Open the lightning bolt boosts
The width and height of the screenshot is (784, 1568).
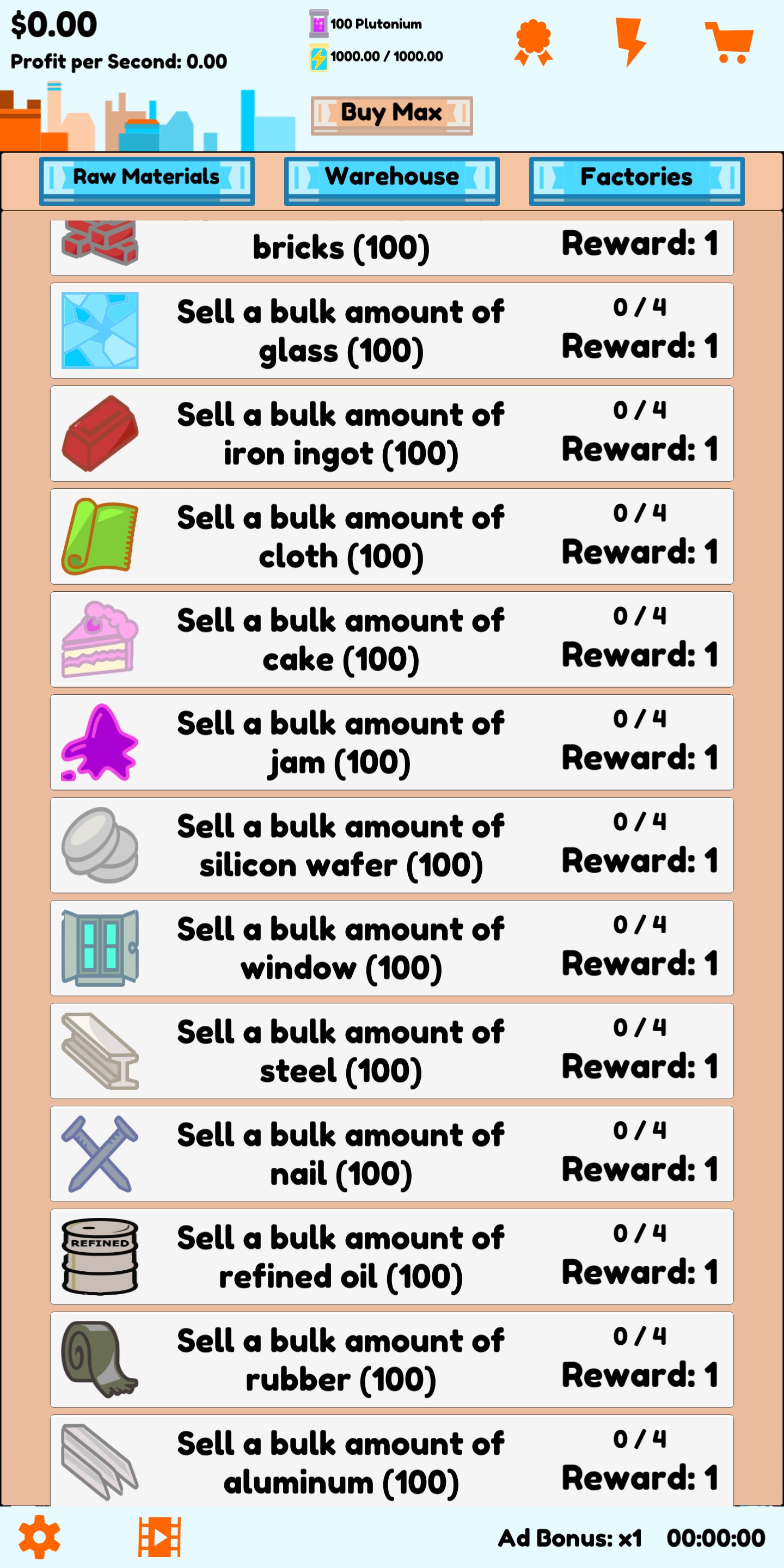point(629,42)
